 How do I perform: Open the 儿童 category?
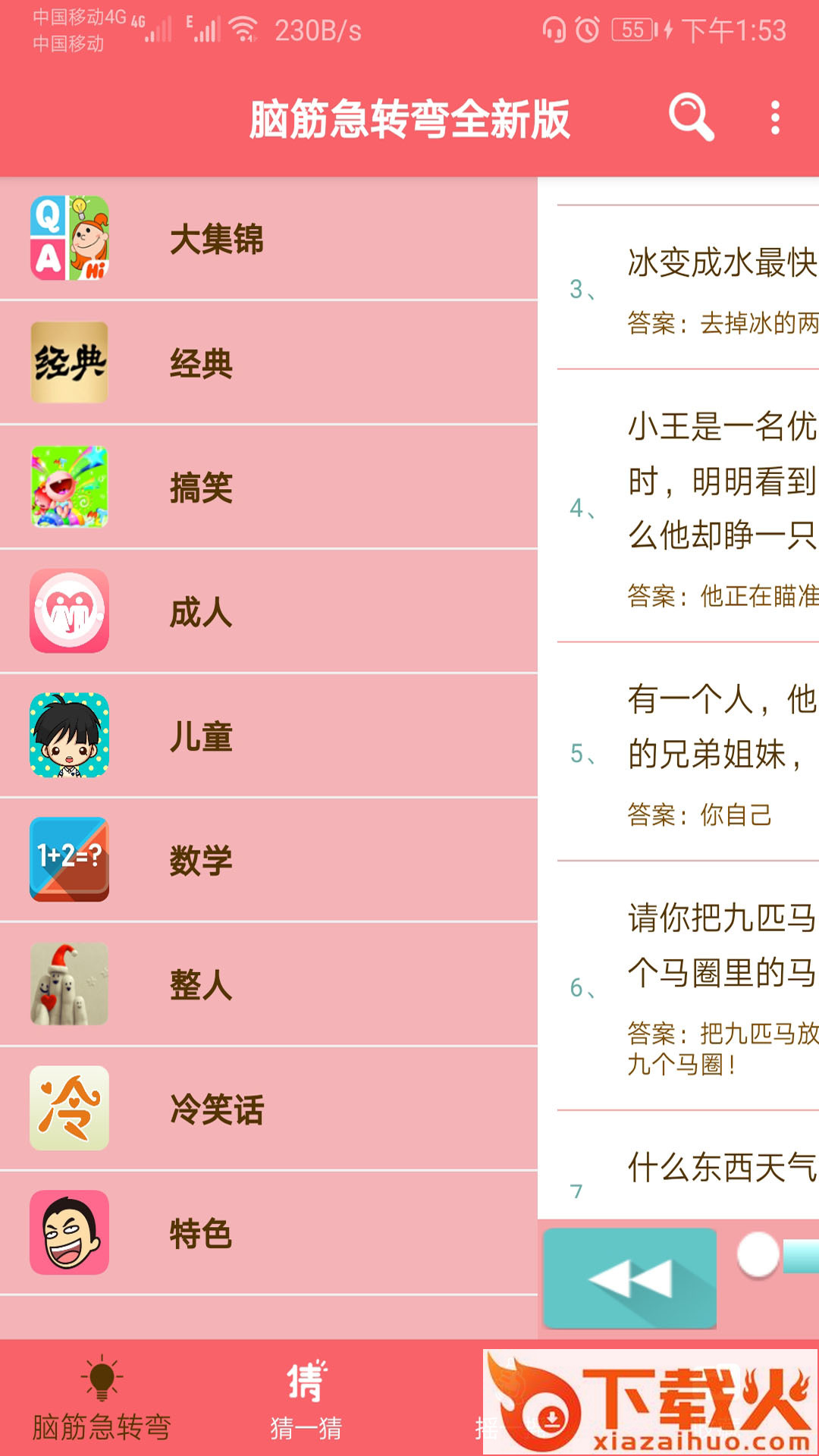[268, 736]
